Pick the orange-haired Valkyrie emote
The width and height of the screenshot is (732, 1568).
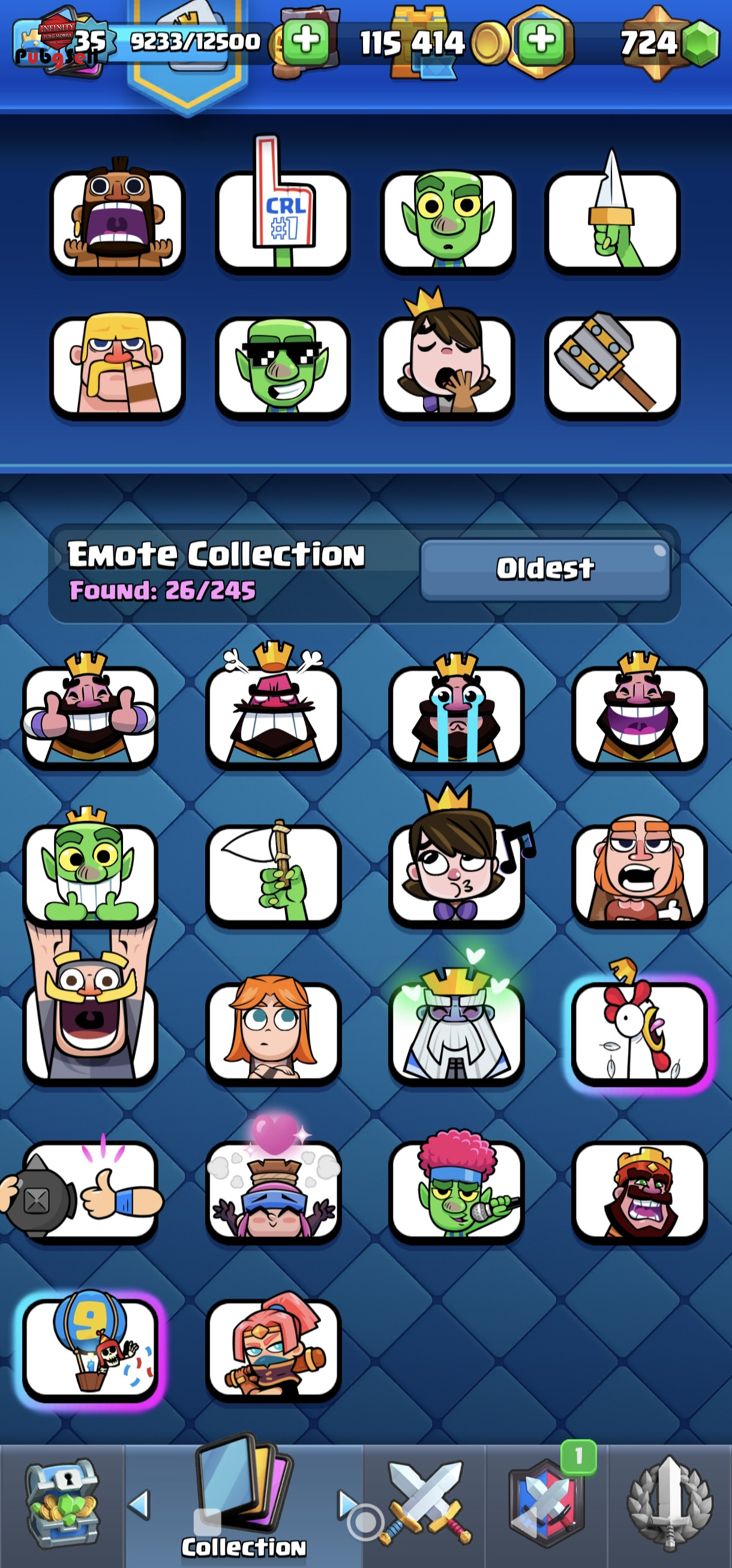pyautogui.click(x=274, y=1033)
